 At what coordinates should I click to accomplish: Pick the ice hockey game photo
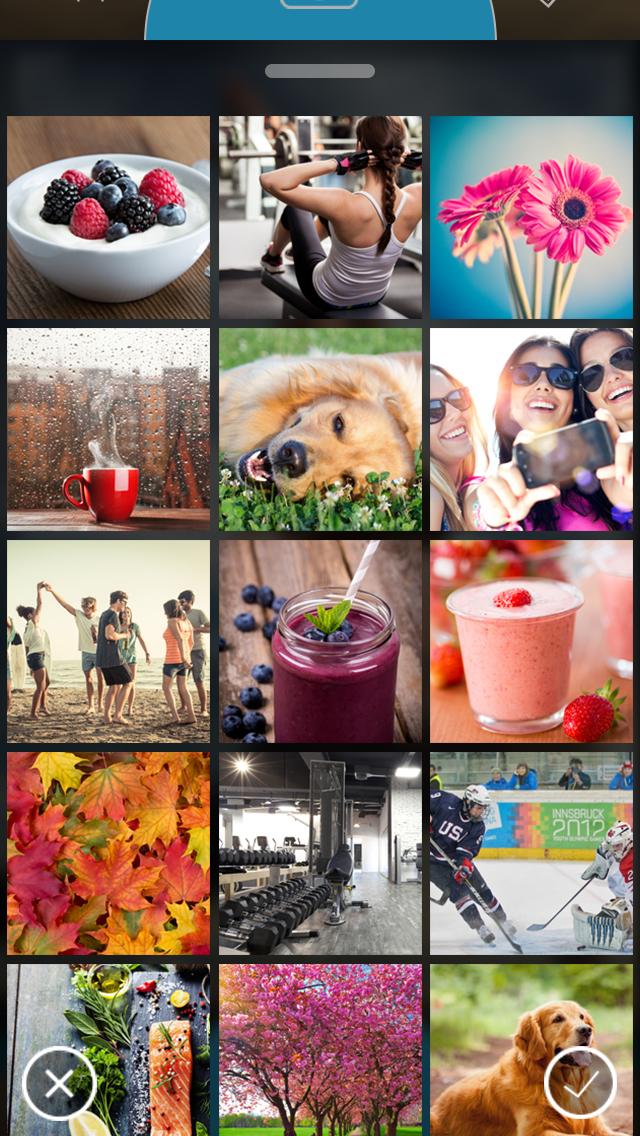(531, 853)
